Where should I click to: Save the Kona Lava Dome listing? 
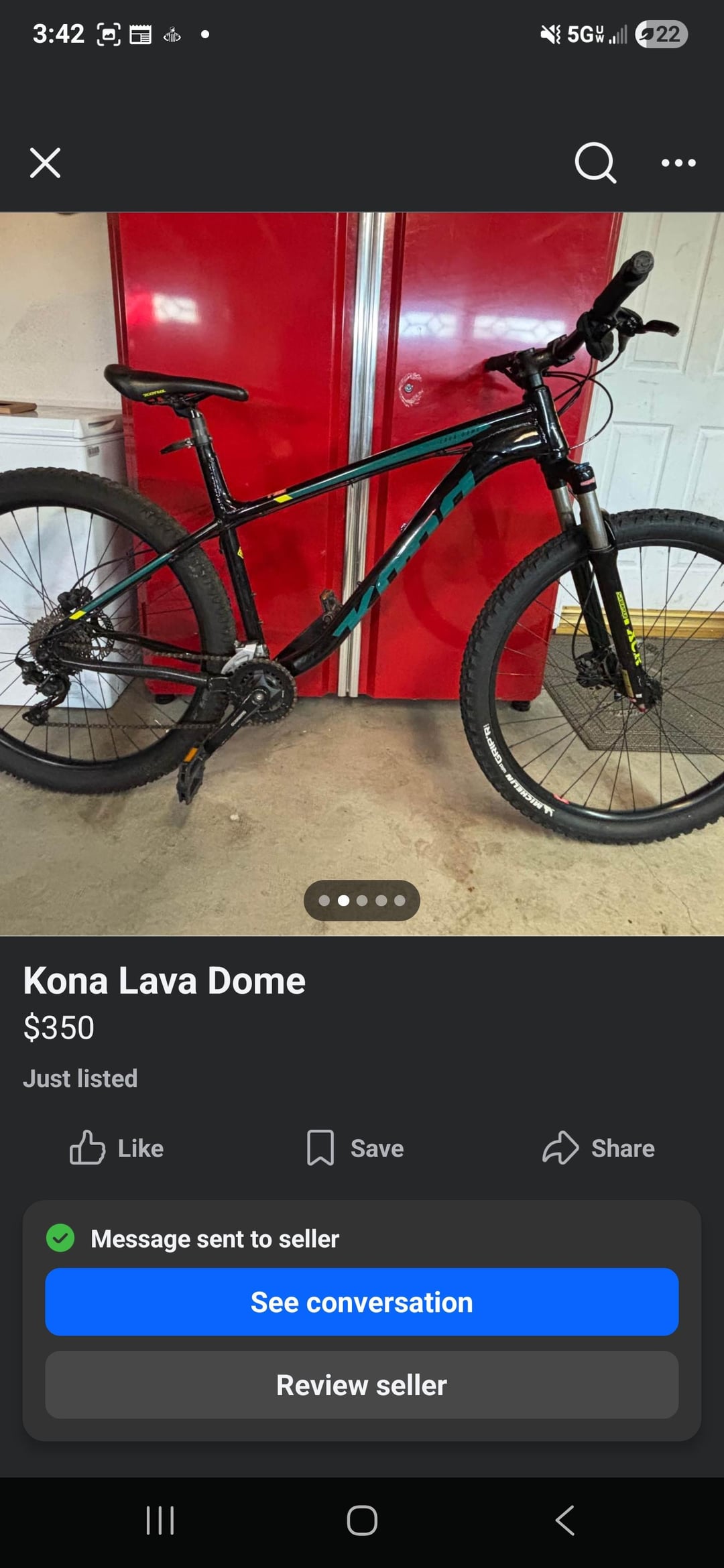click(355, 1148)
